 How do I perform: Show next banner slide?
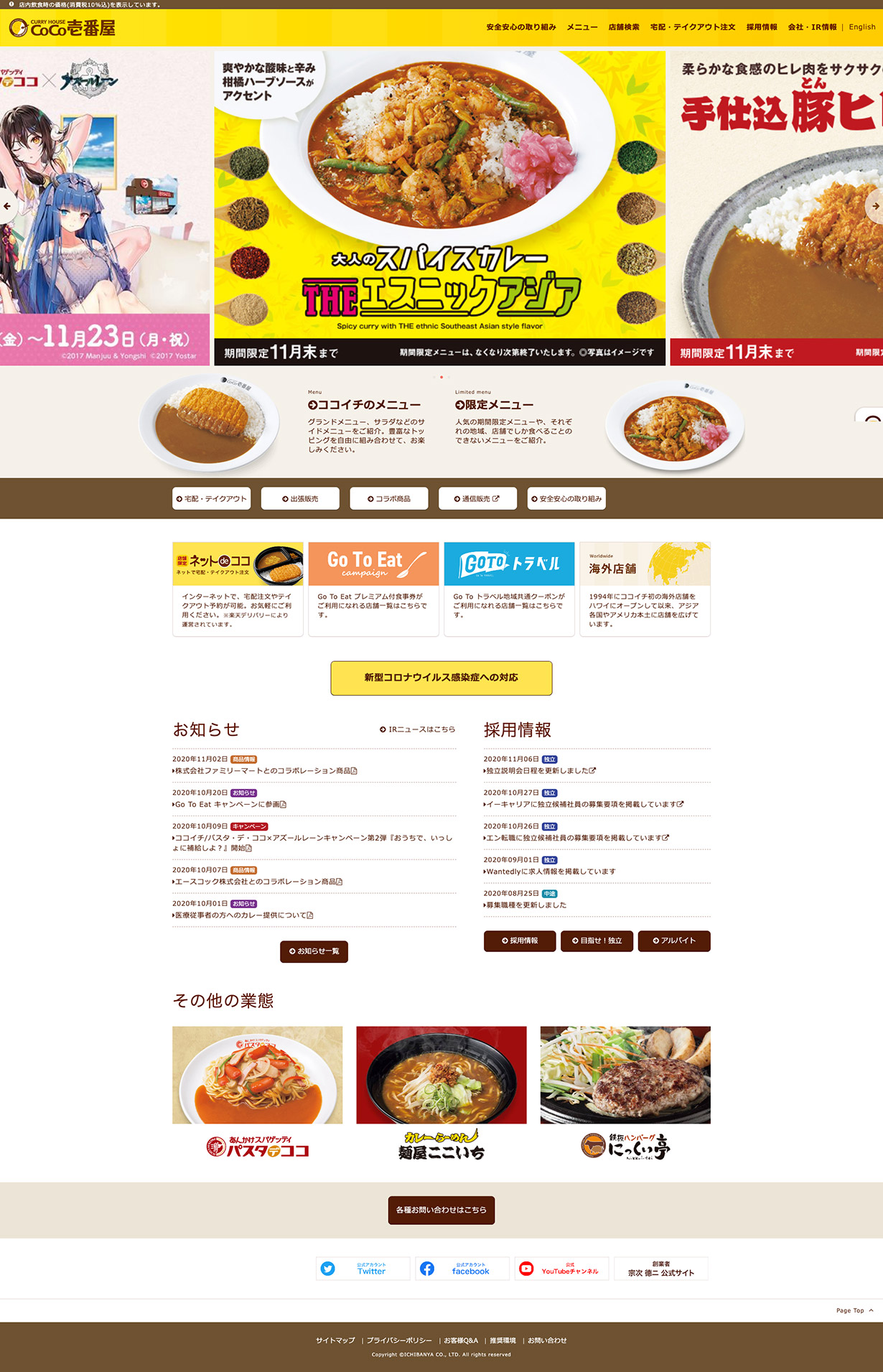click(x=874, y=206)
